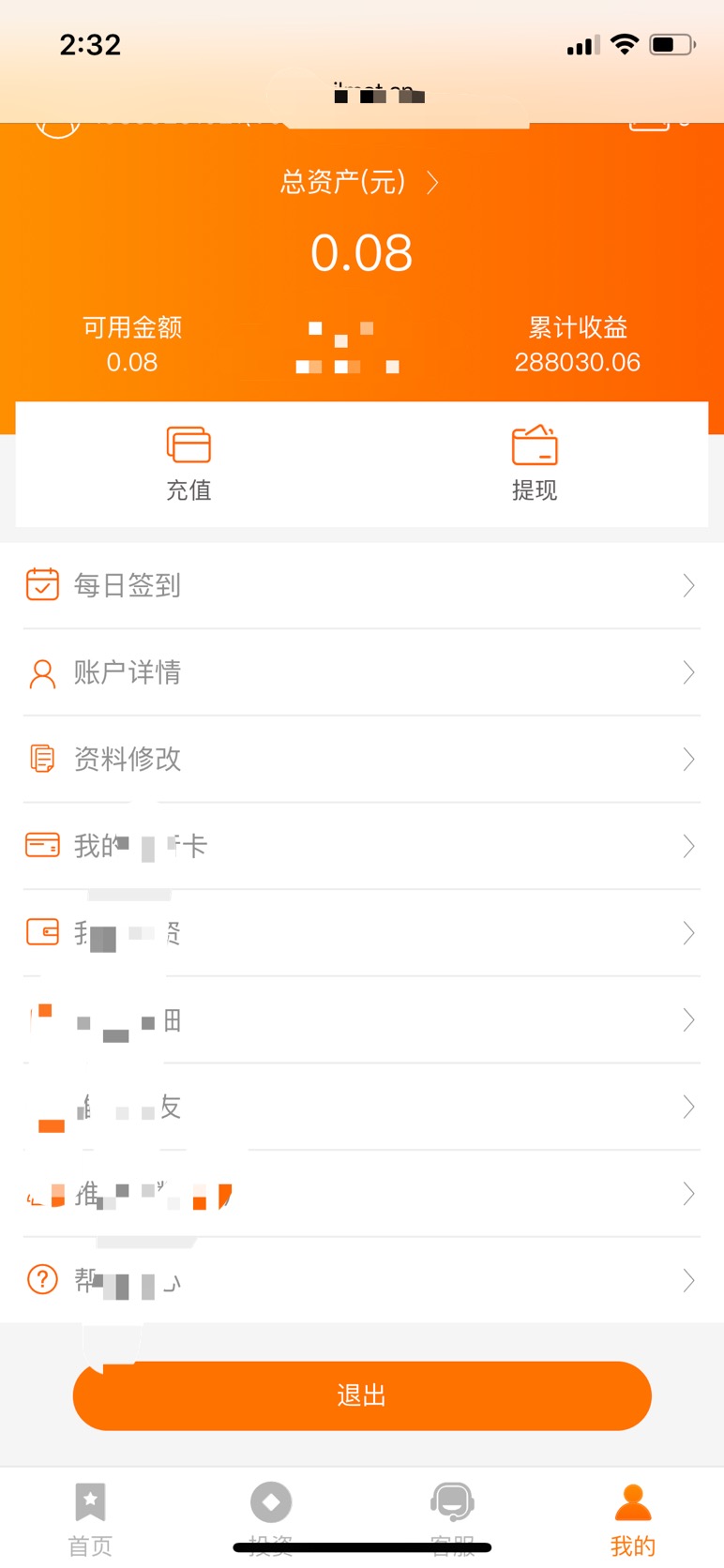Open 资料修改 via its chevron

coord(689,760)
